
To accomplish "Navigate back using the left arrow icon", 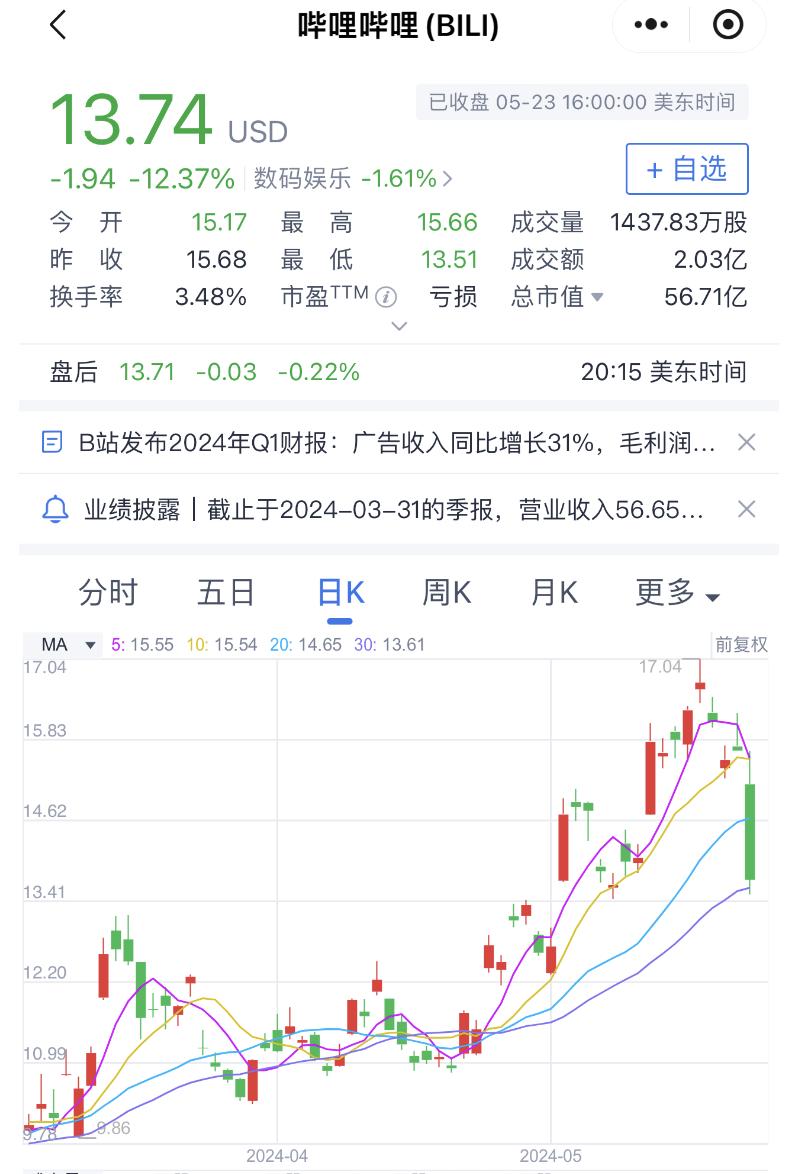I will coord(58,25).
